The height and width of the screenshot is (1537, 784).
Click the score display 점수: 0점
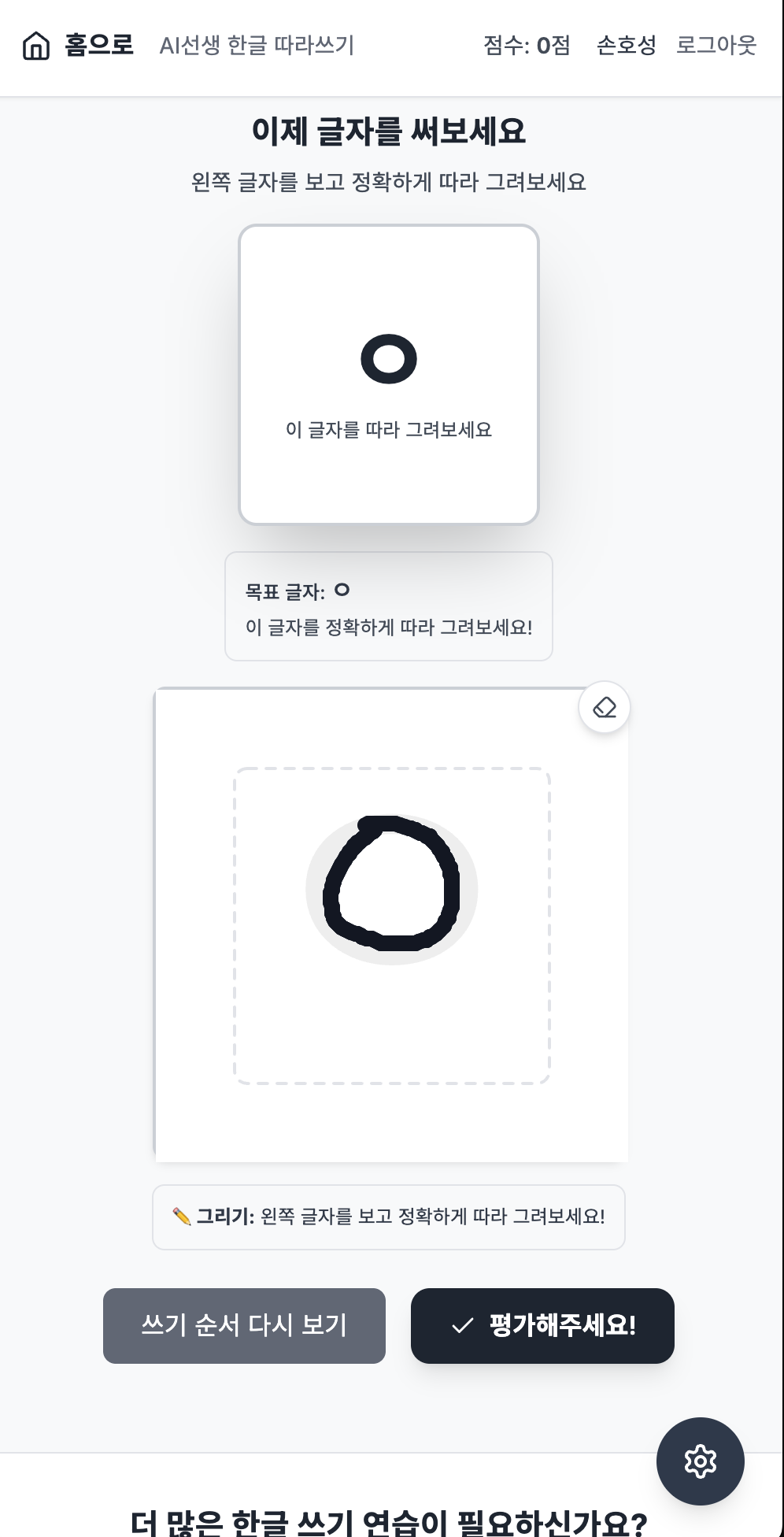pyautogui.click(x=527, y=46)
